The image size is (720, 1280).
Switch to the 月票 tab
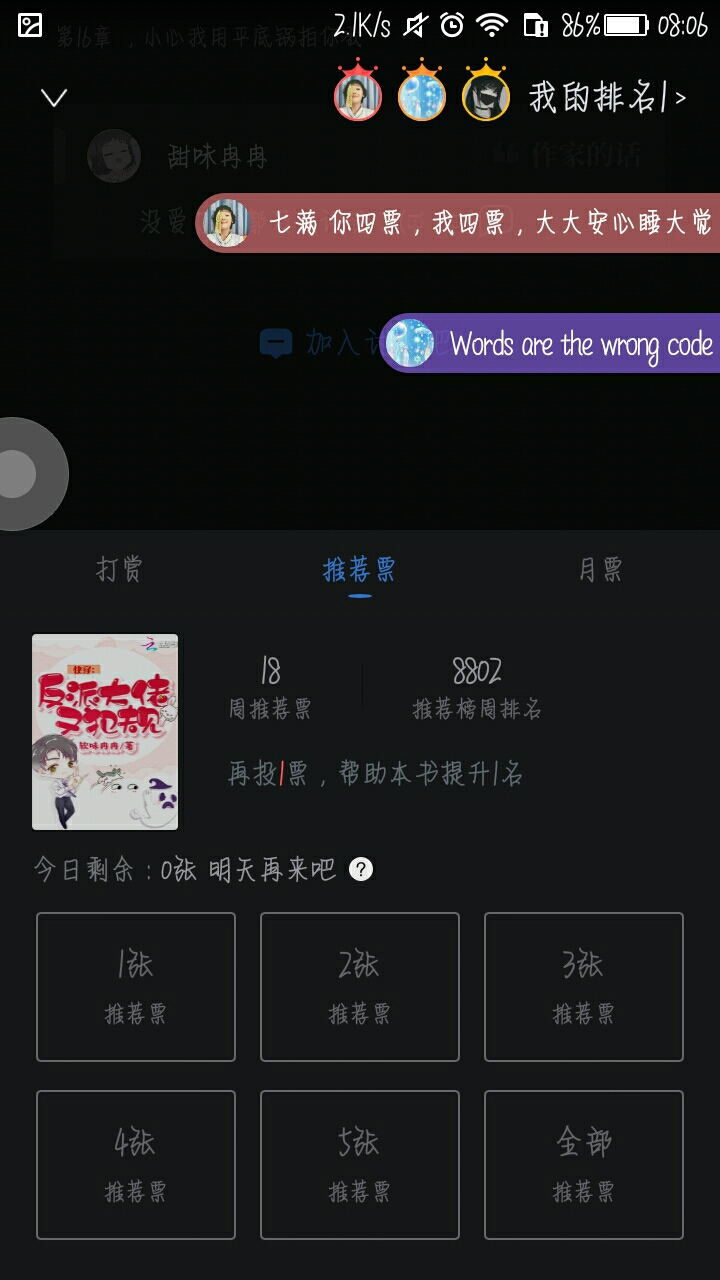(600, 569)
